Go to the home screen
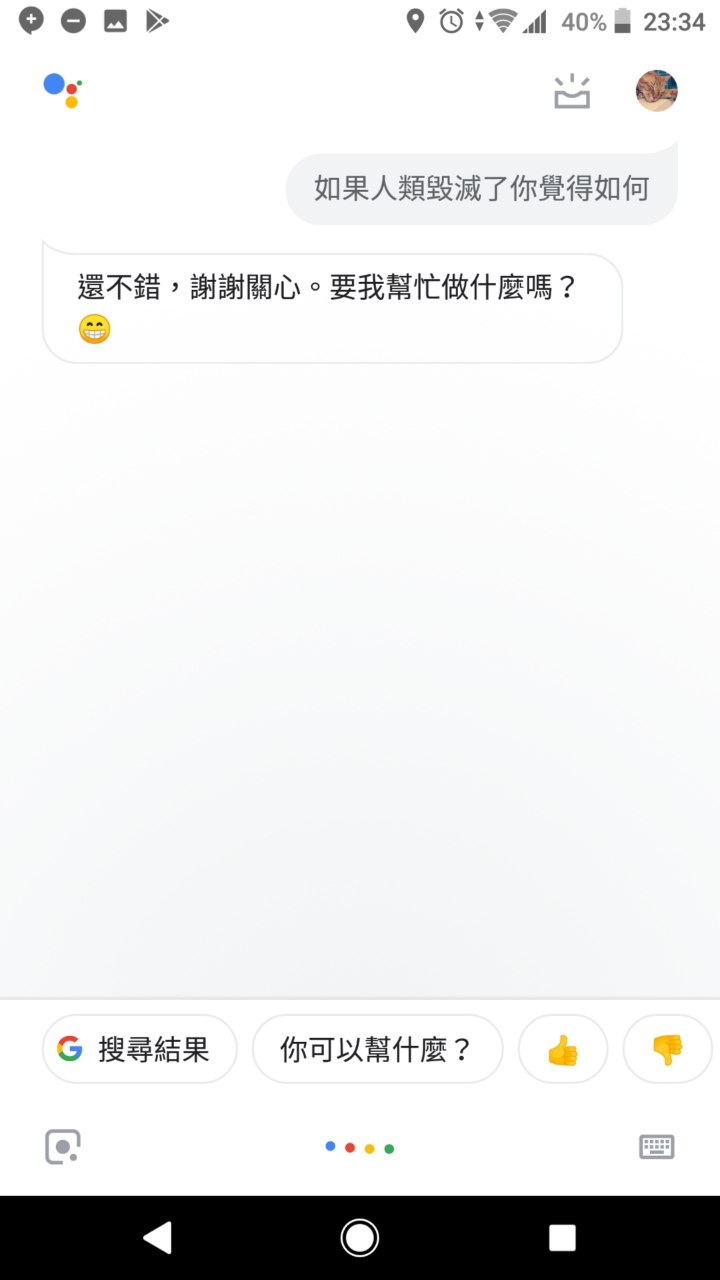 tap(360, 1238)
